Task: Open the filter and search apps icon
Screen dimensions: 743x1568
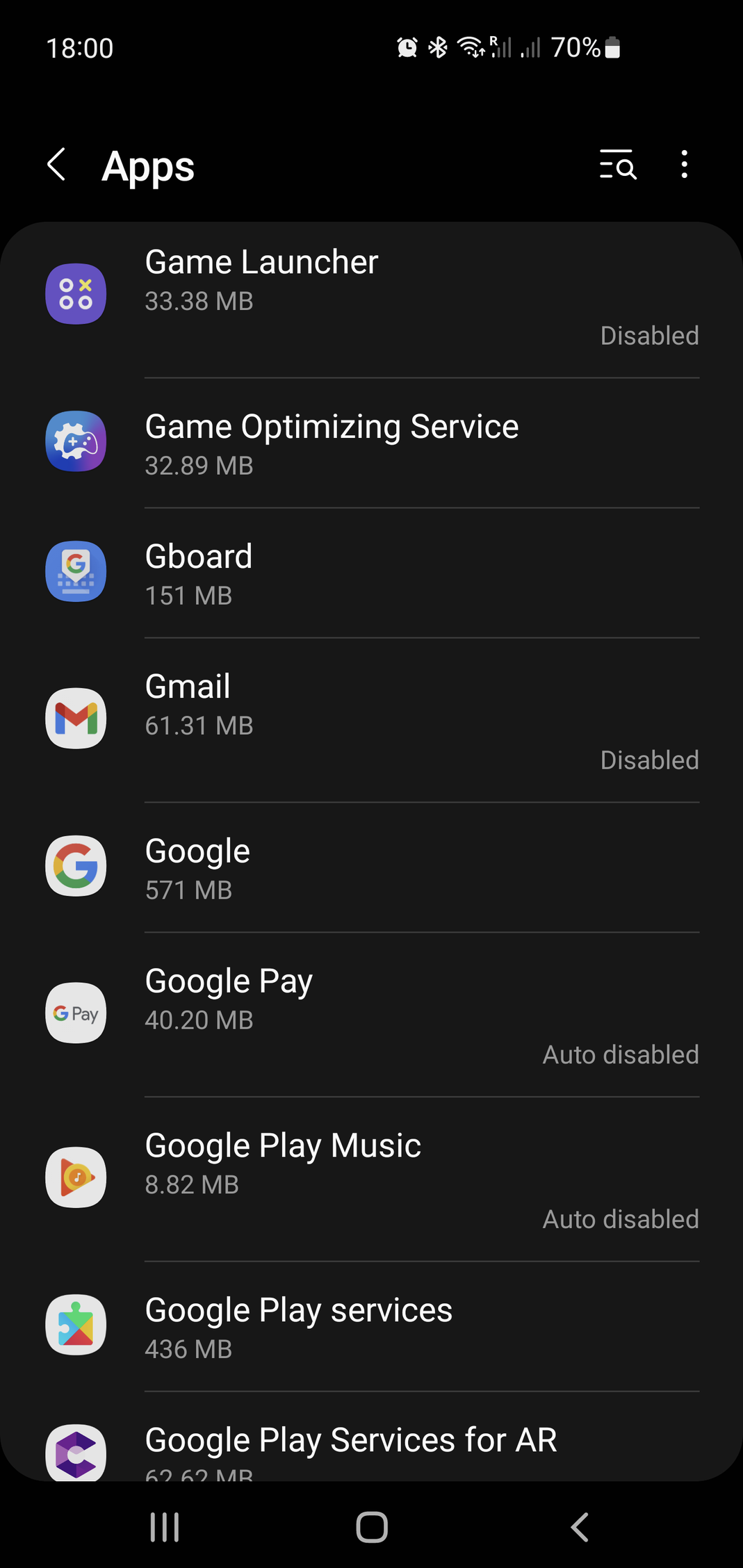Action: (617, 165)
